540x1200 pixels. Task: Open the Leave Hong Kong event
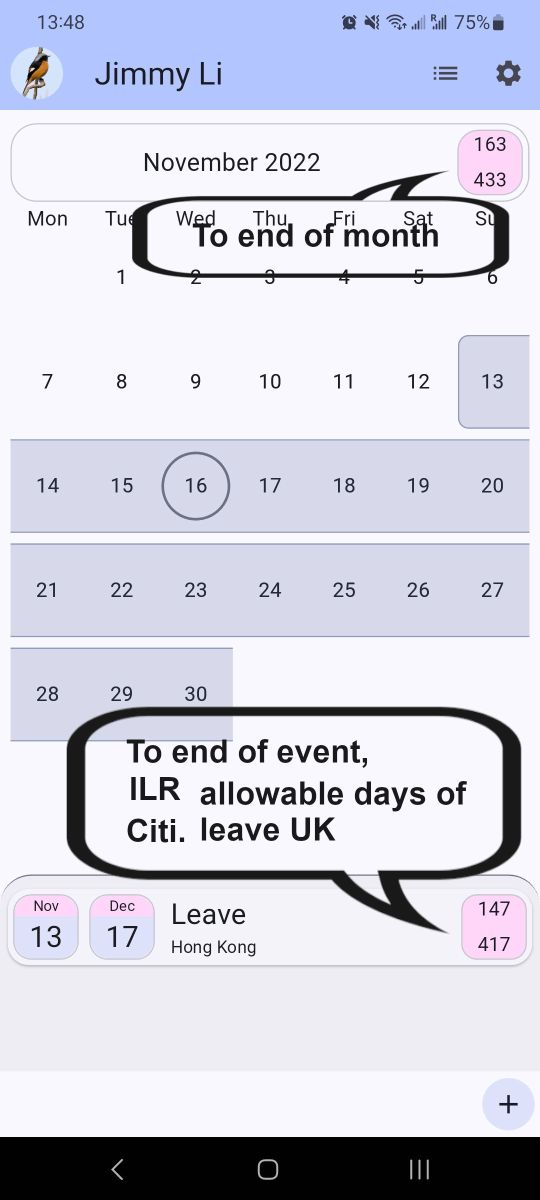268,928
